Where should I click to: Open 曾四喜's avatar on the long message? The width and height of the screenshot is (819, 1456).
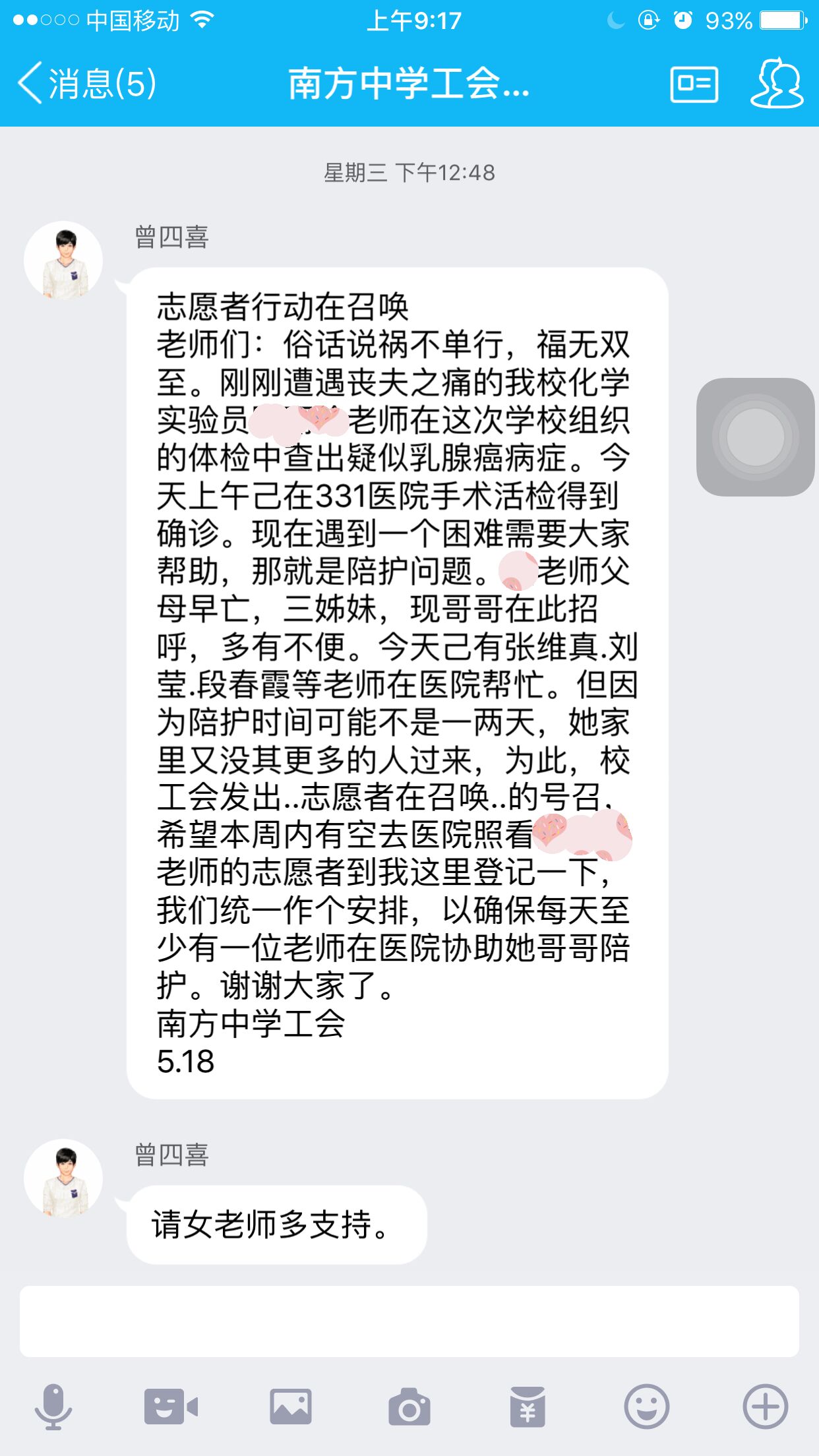[x=63, y=261]
